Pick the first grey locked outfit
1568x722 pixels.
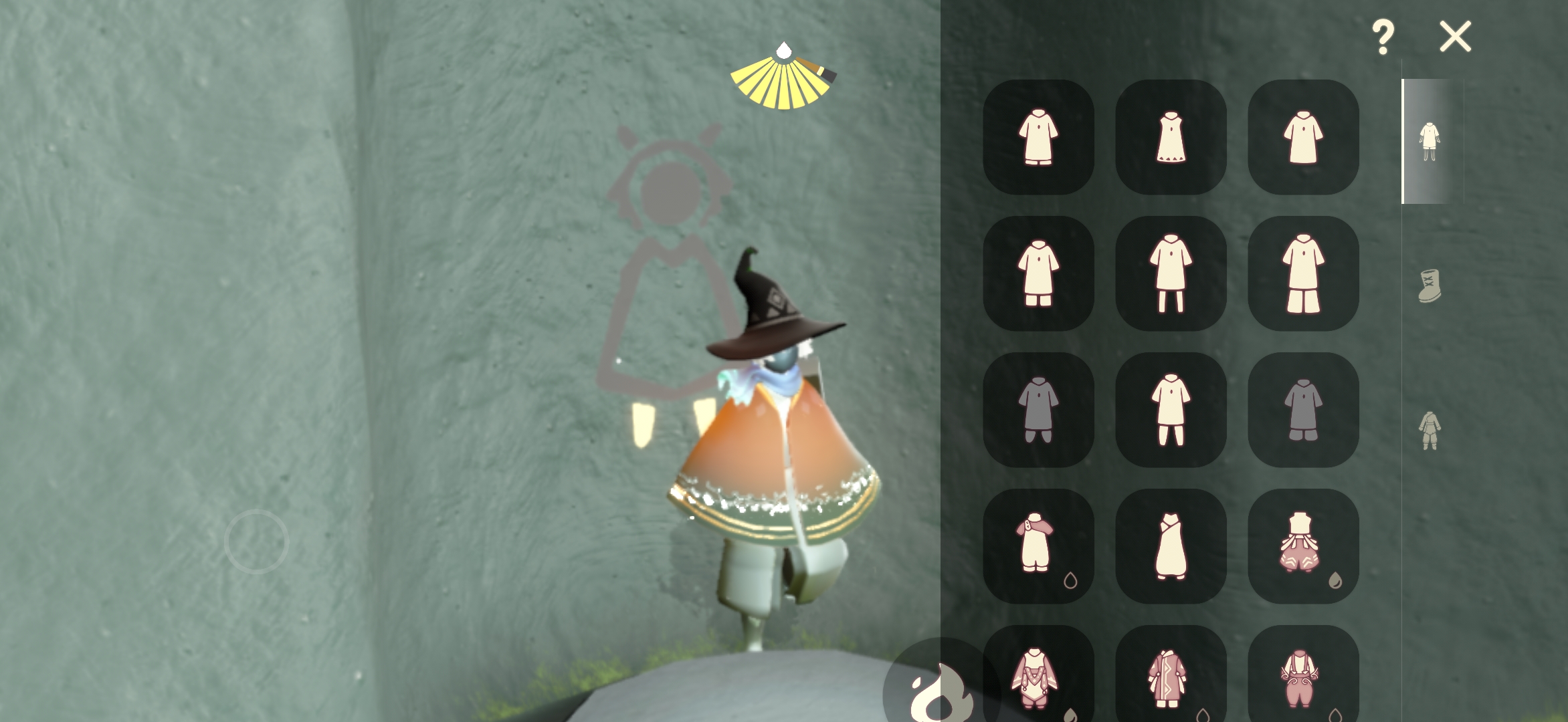(1038, 410)
